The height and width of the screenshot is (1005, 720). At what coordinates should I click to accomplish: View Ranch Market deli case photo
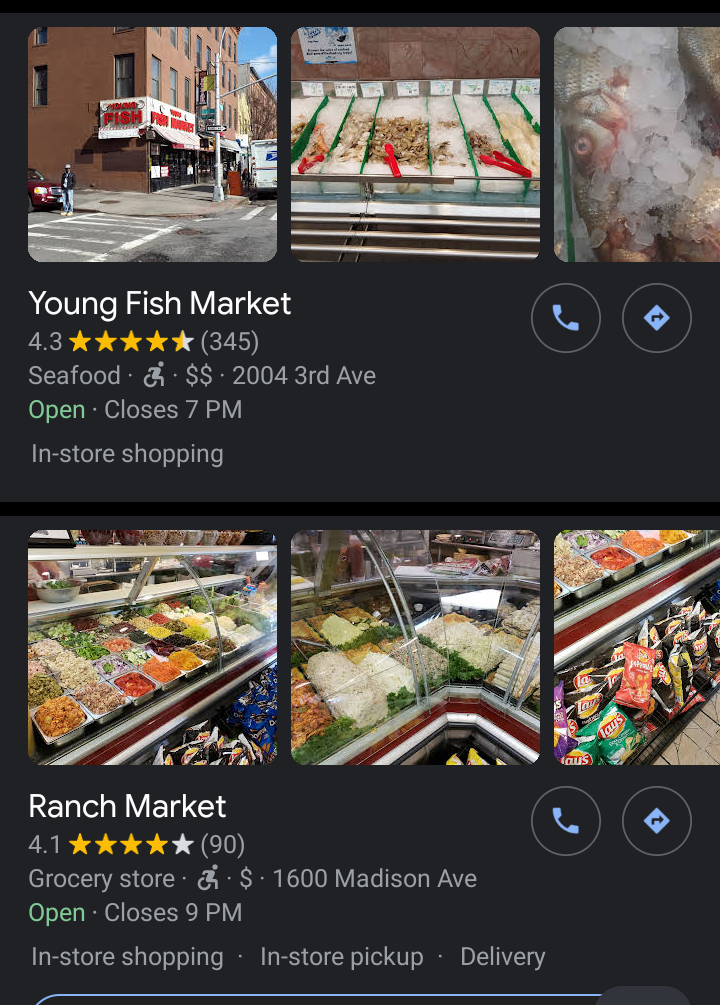(415, 647)
